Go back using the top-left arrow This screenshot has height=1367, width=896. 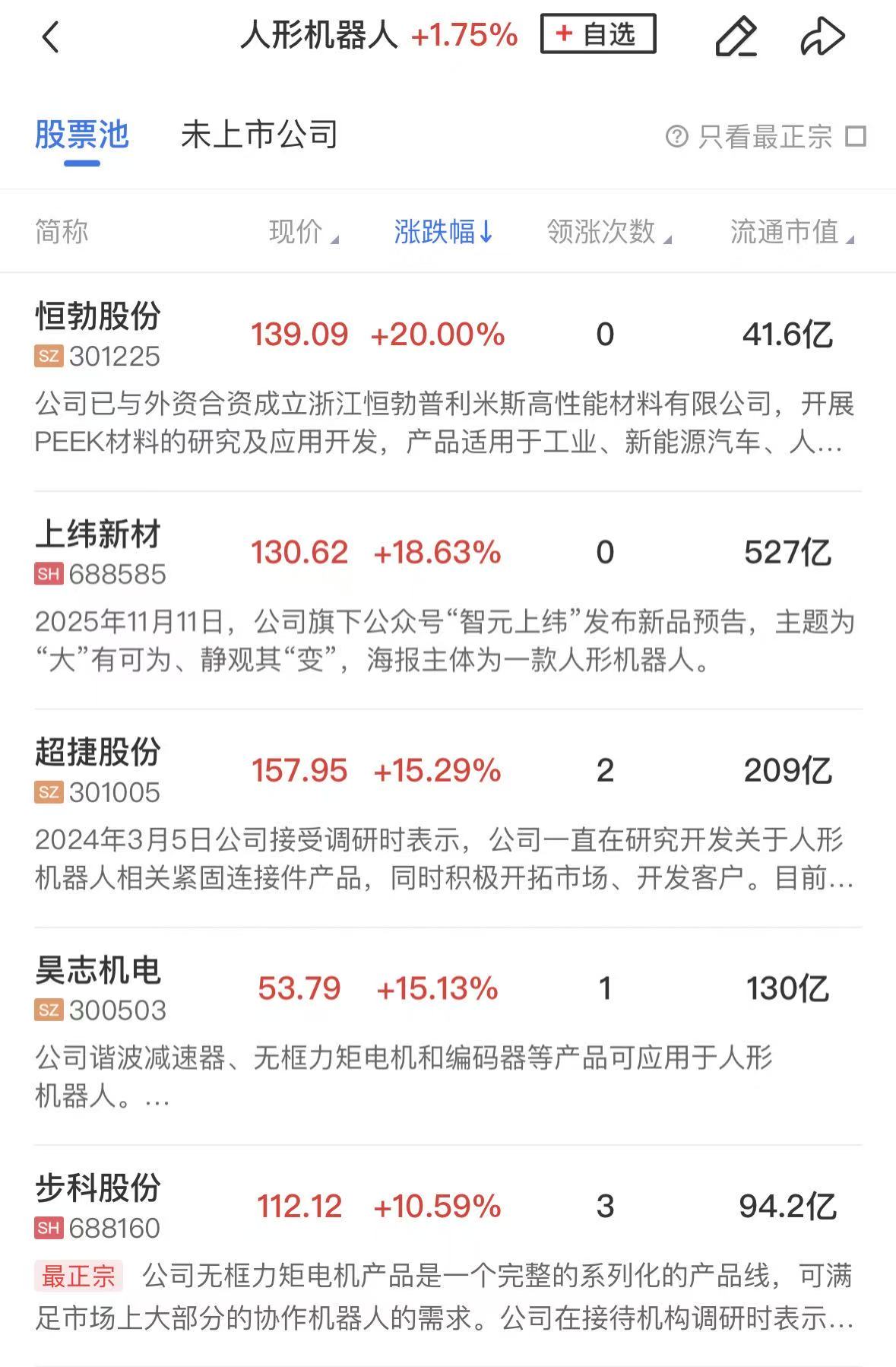pos(51,36)
